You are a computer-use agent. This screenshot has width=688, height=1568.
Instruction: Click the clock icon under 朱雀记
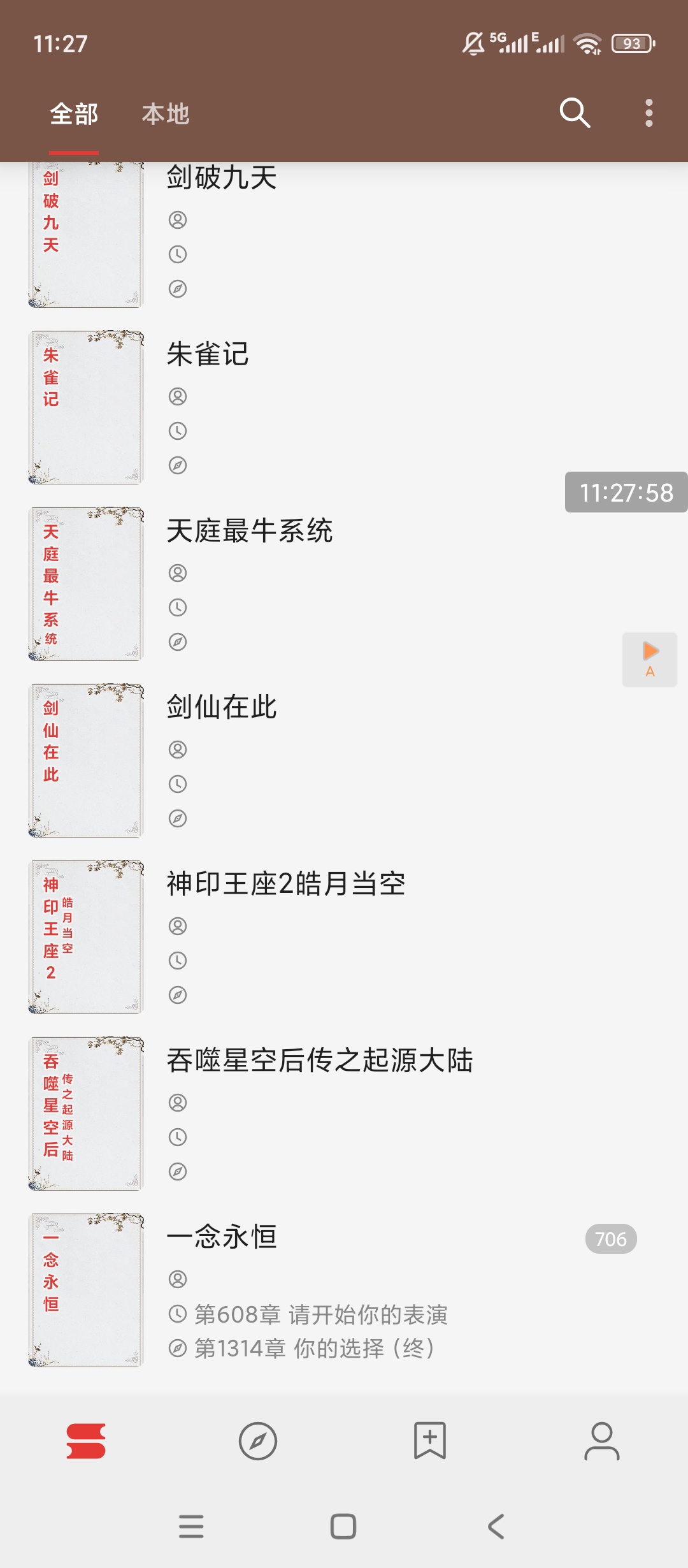(x=178, y=430)
